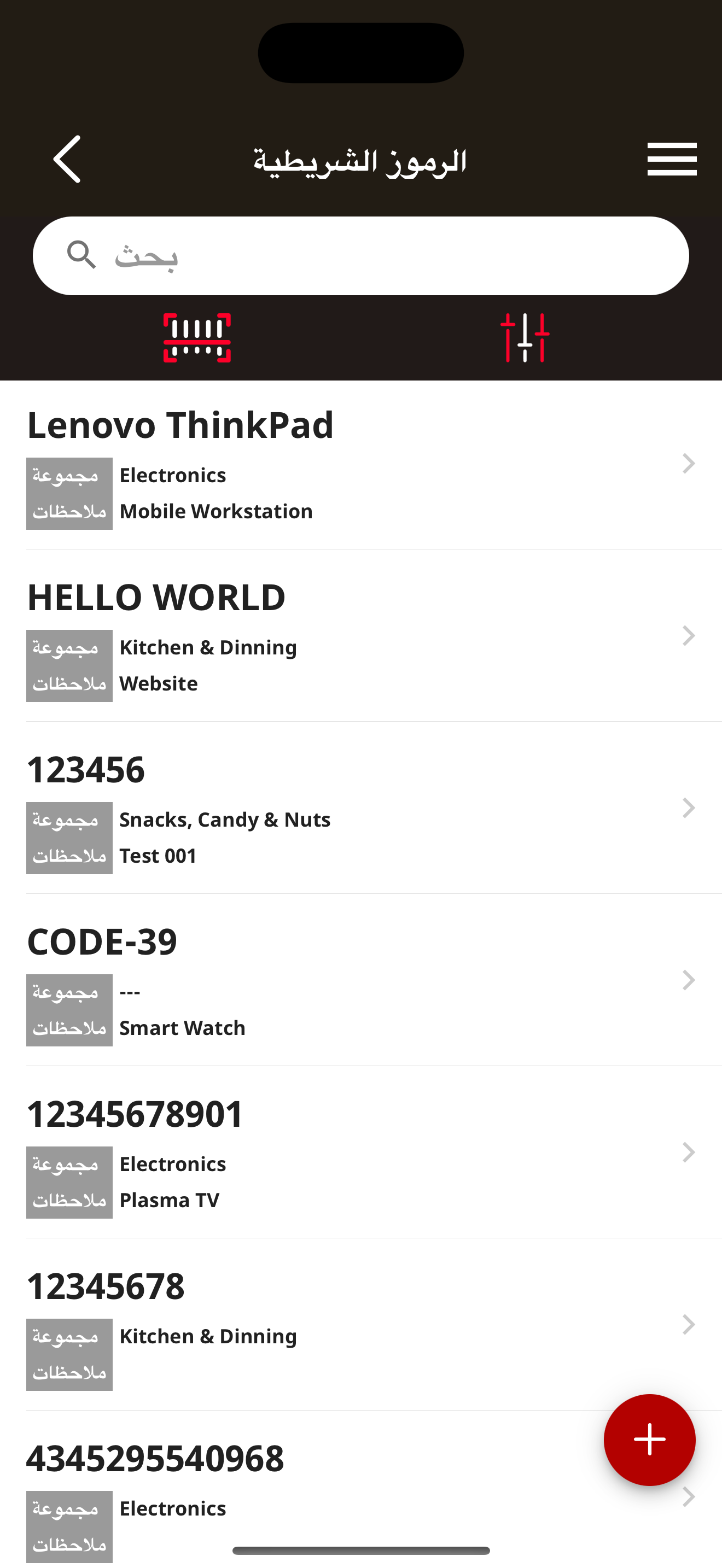Open the filter sliders icon
722x1568 pixels.
pos(525,338)
